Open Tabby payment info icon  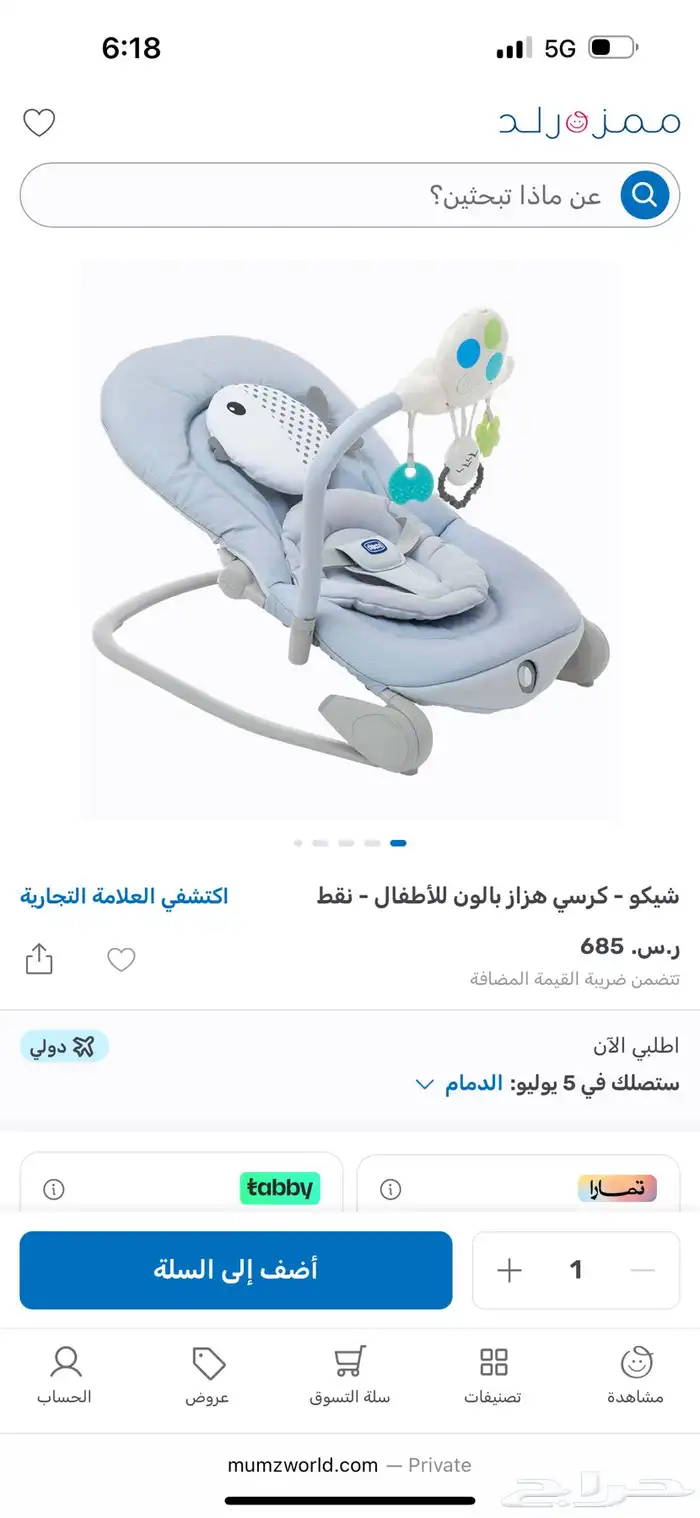point(54,1189)
